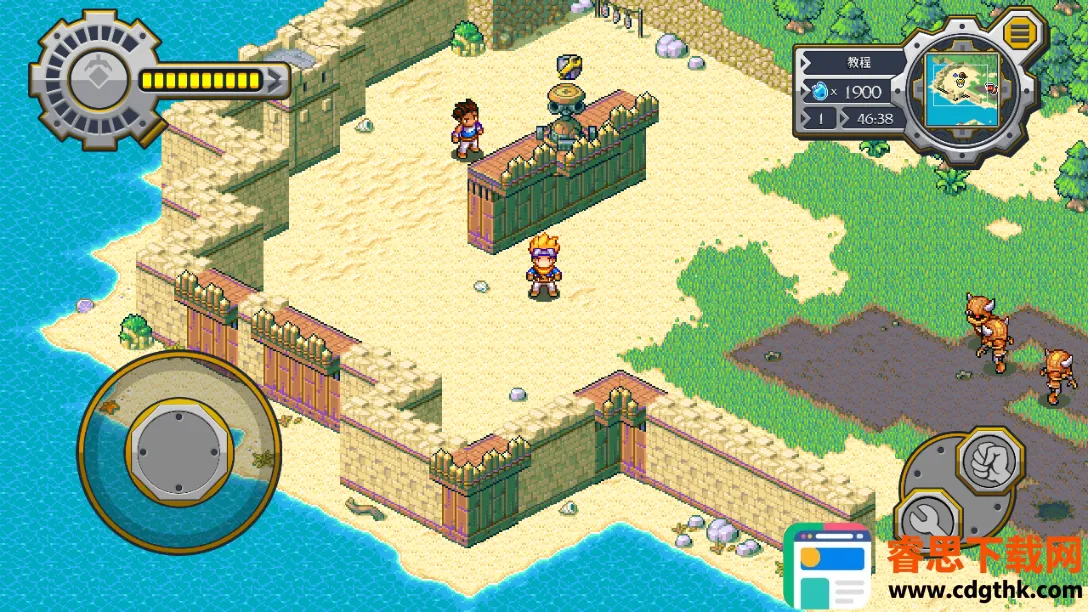Tap the virtual joystick knob
This screenshot has height=612, width=1088.
coord(178,444)
